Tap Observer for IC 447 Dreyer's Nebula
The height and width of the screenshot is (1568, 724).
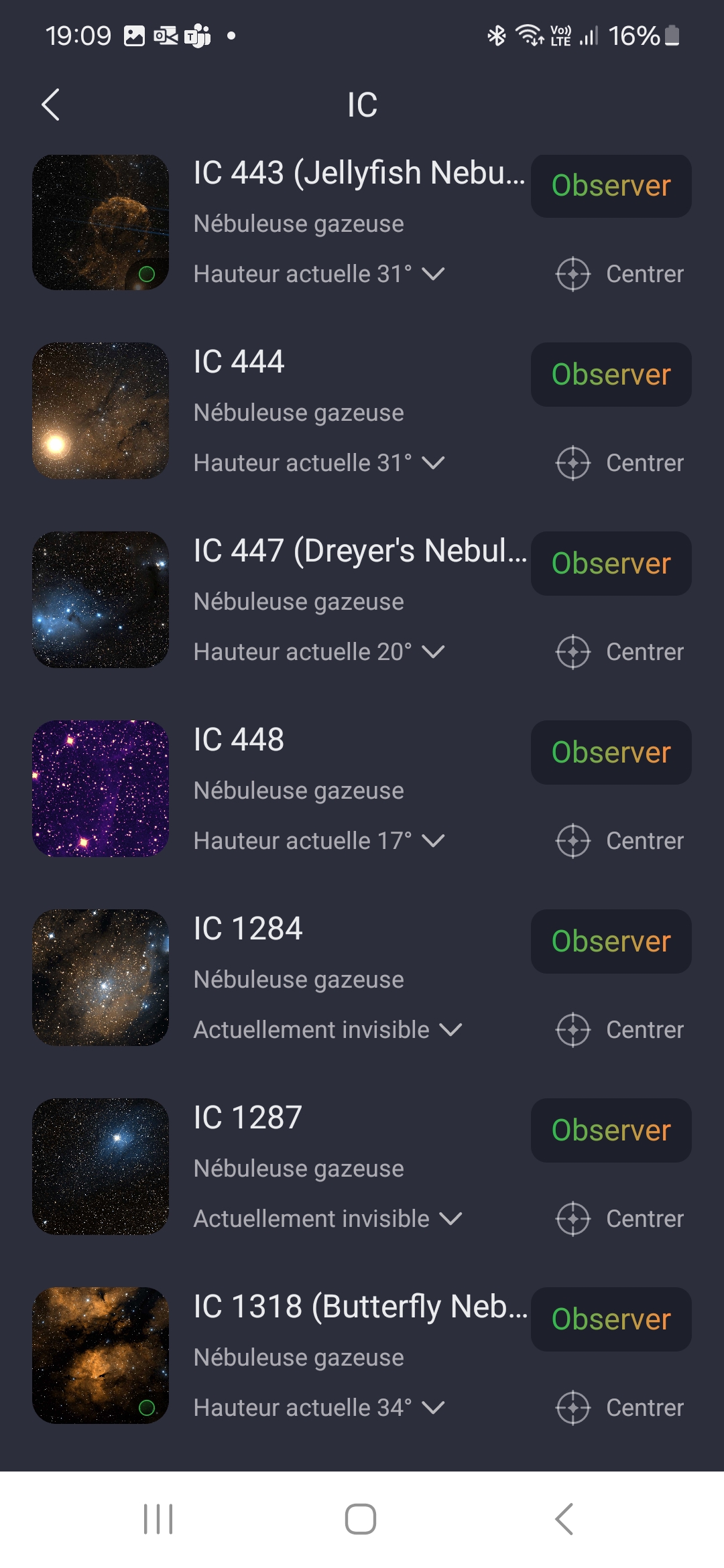click(x=611, y=564)
